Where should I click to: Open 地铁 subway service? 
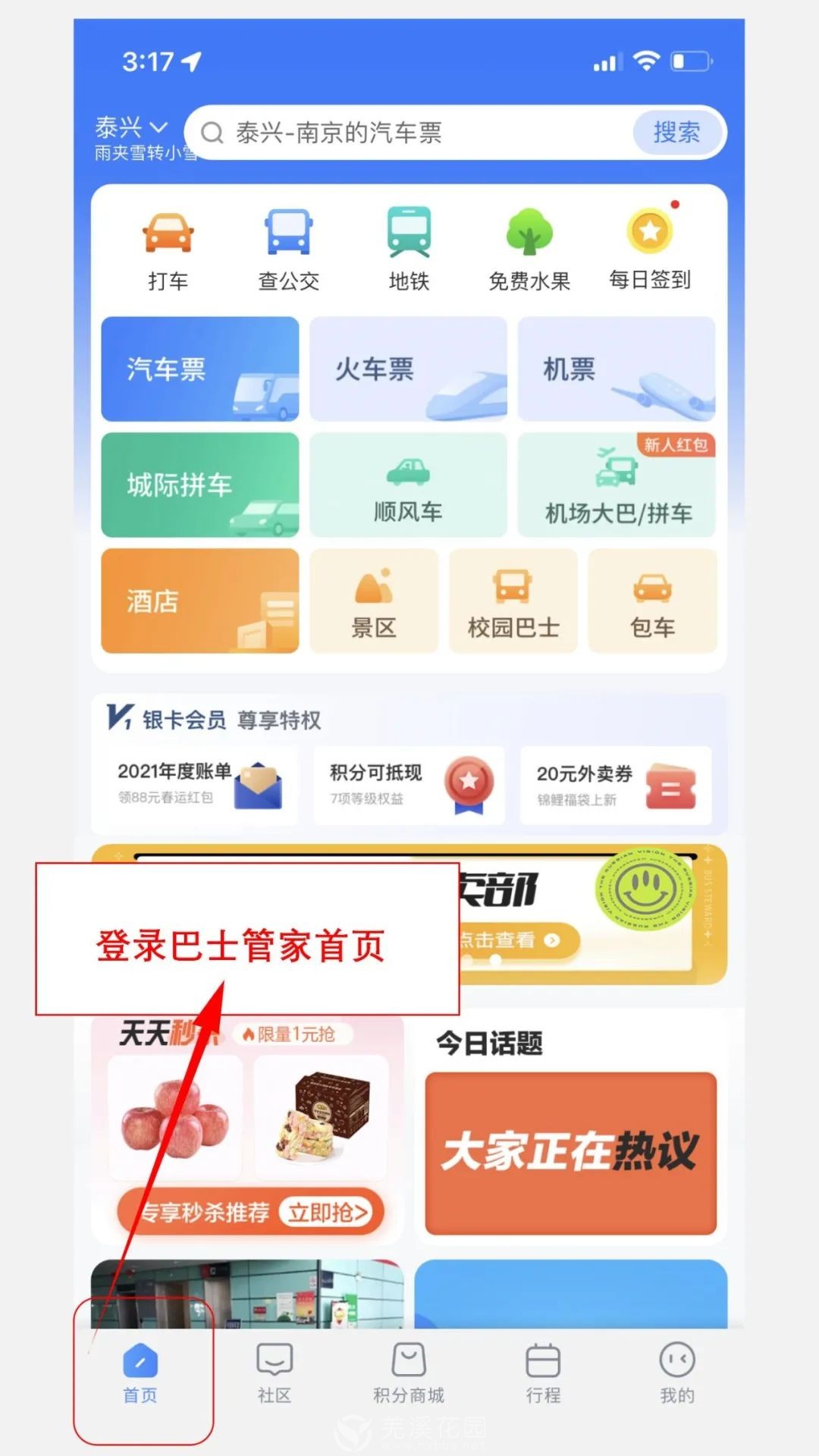(x=409, y=250)
